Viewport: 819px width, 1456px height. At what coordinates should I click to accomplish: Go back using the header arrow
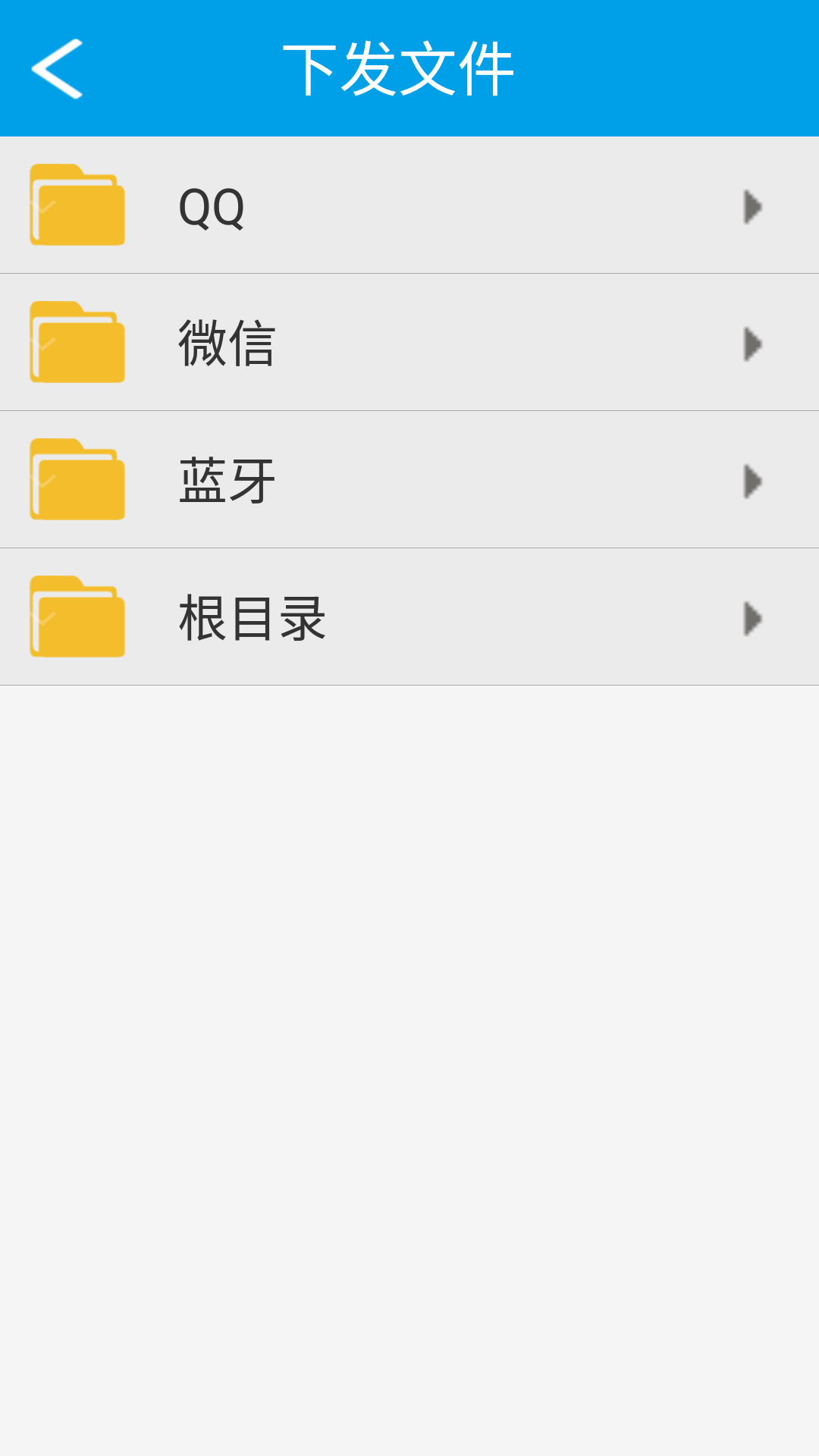(x=57, y=68)
